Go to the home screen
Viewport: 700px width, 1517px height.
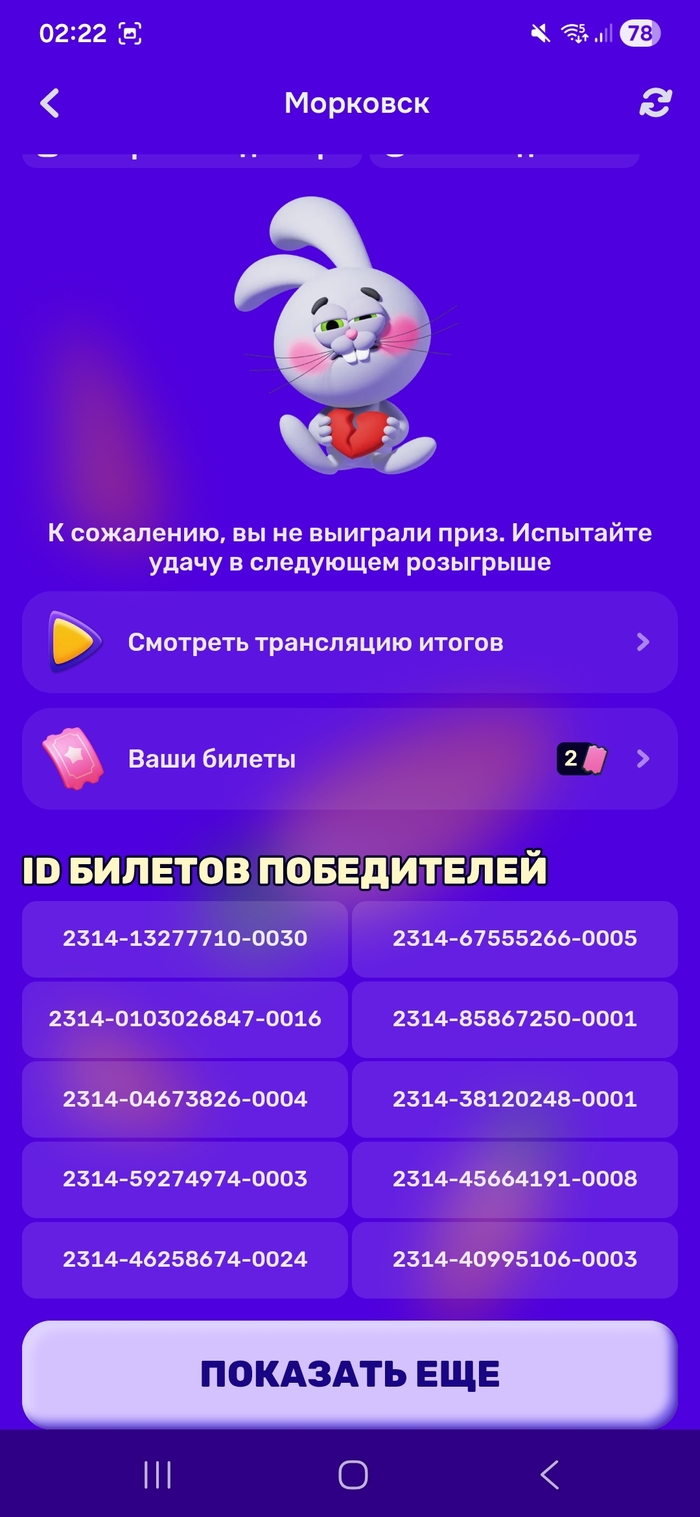353,1474
